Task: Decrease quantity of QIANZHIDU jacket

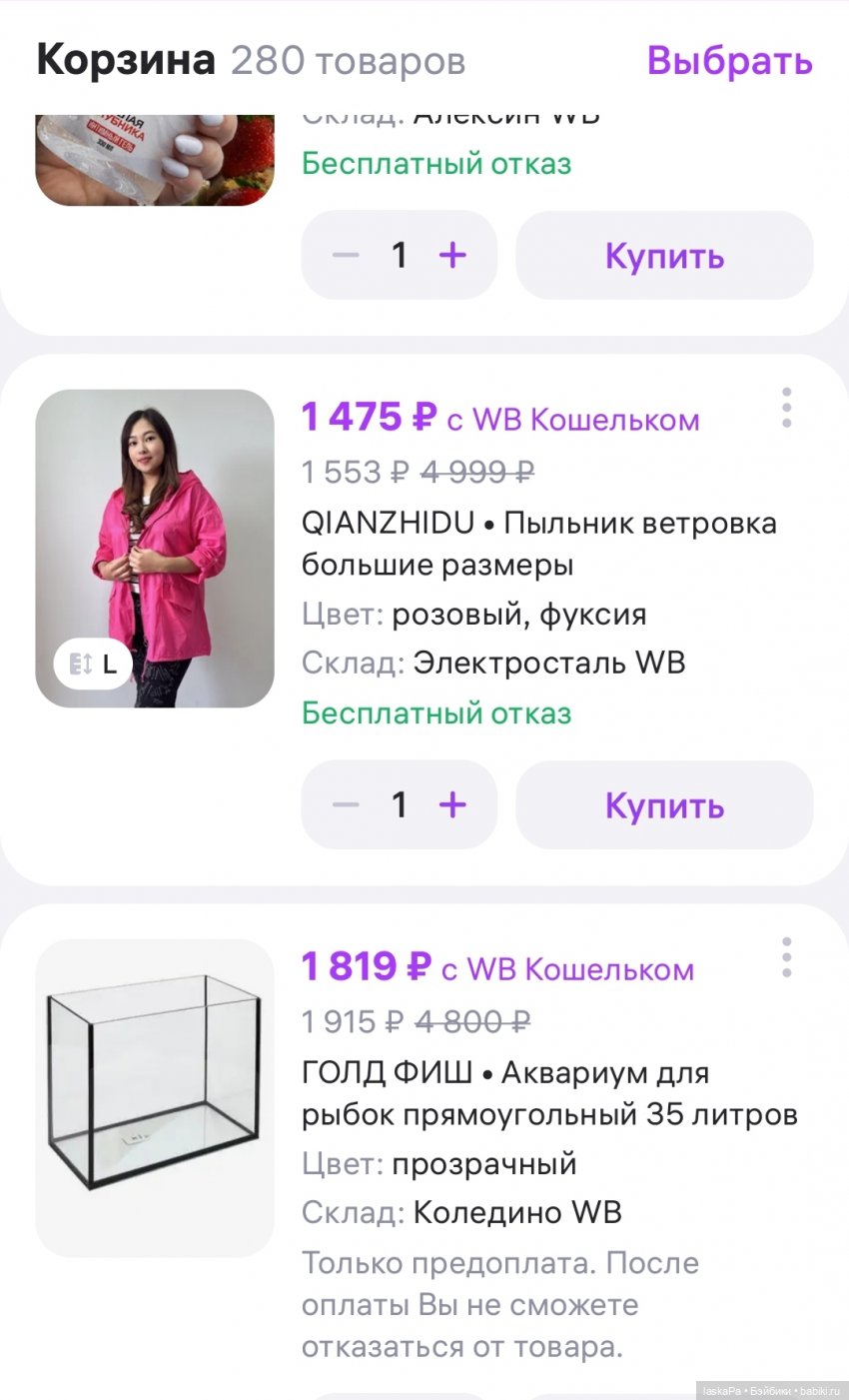Action: (346, 804)
